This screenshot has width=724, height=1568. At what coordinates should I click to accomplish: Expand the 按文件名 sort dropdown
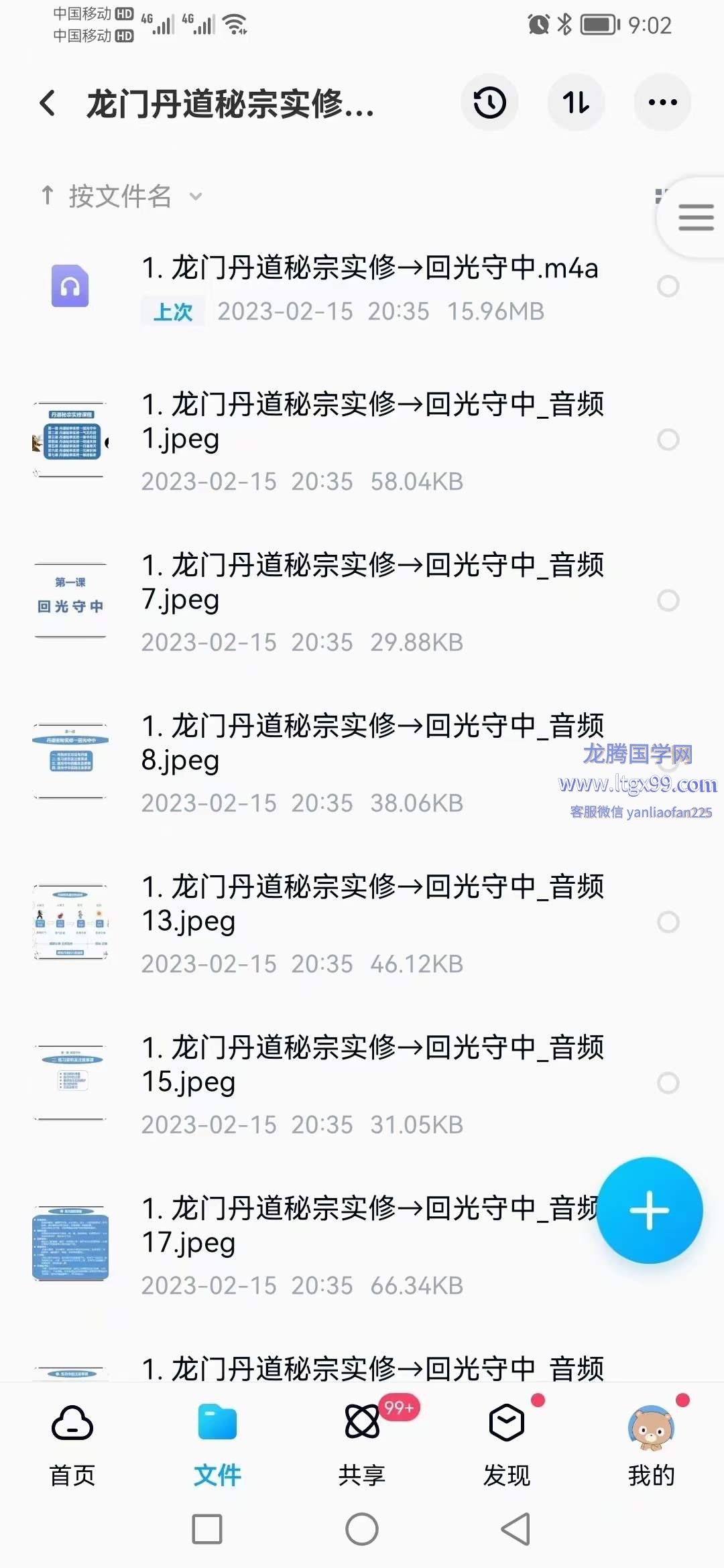click(121, 196)
